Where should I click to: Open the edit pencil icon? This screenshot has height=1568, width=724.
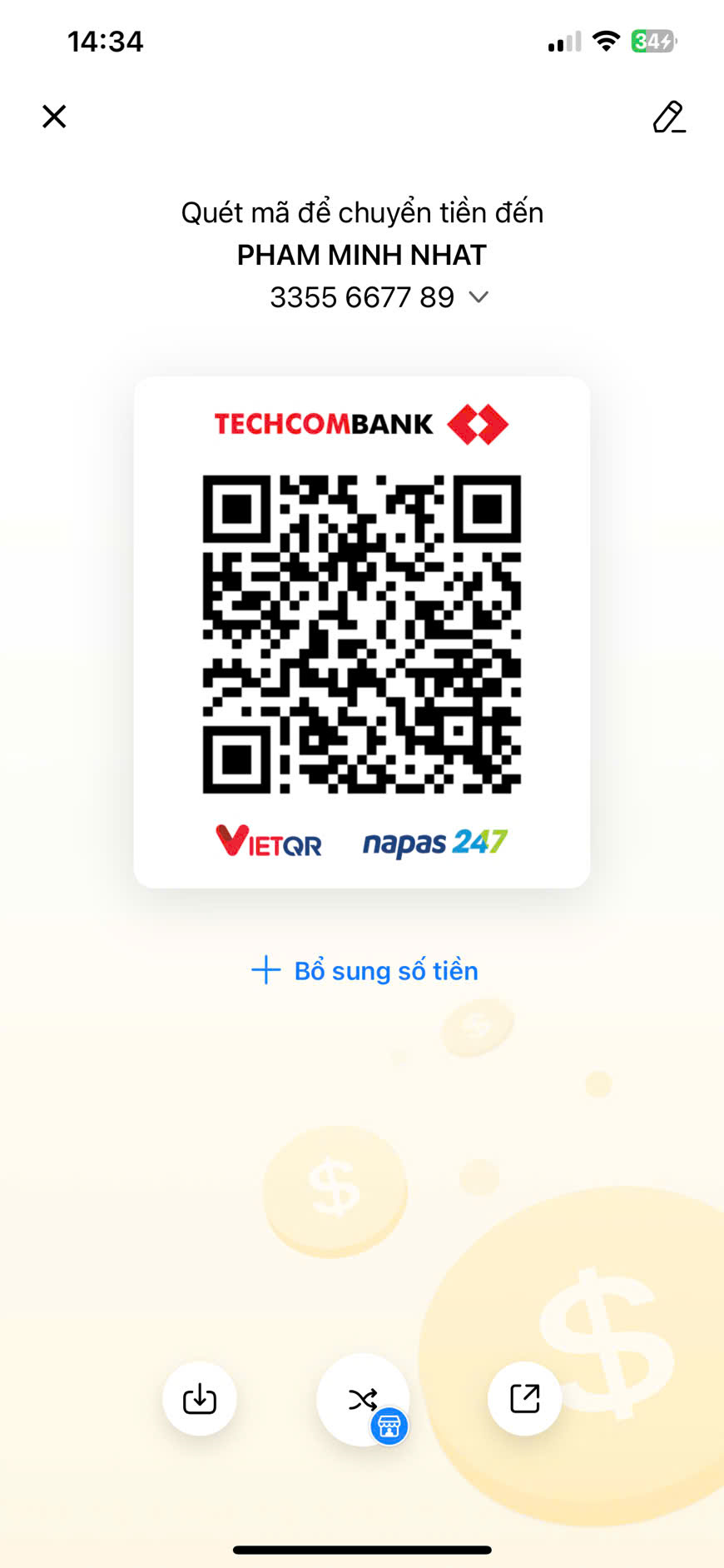(669, 117)
